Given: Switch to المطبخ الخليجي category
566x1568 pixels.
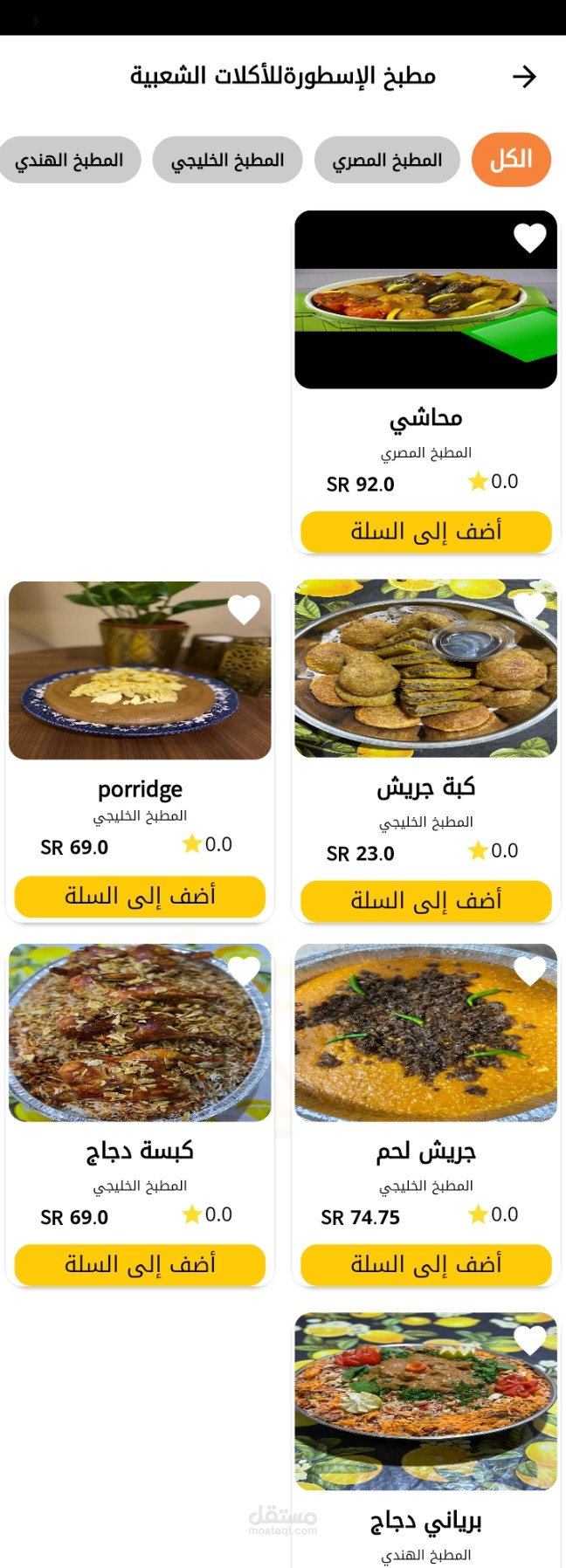Looking at the screenshot, I should [227, 160].
